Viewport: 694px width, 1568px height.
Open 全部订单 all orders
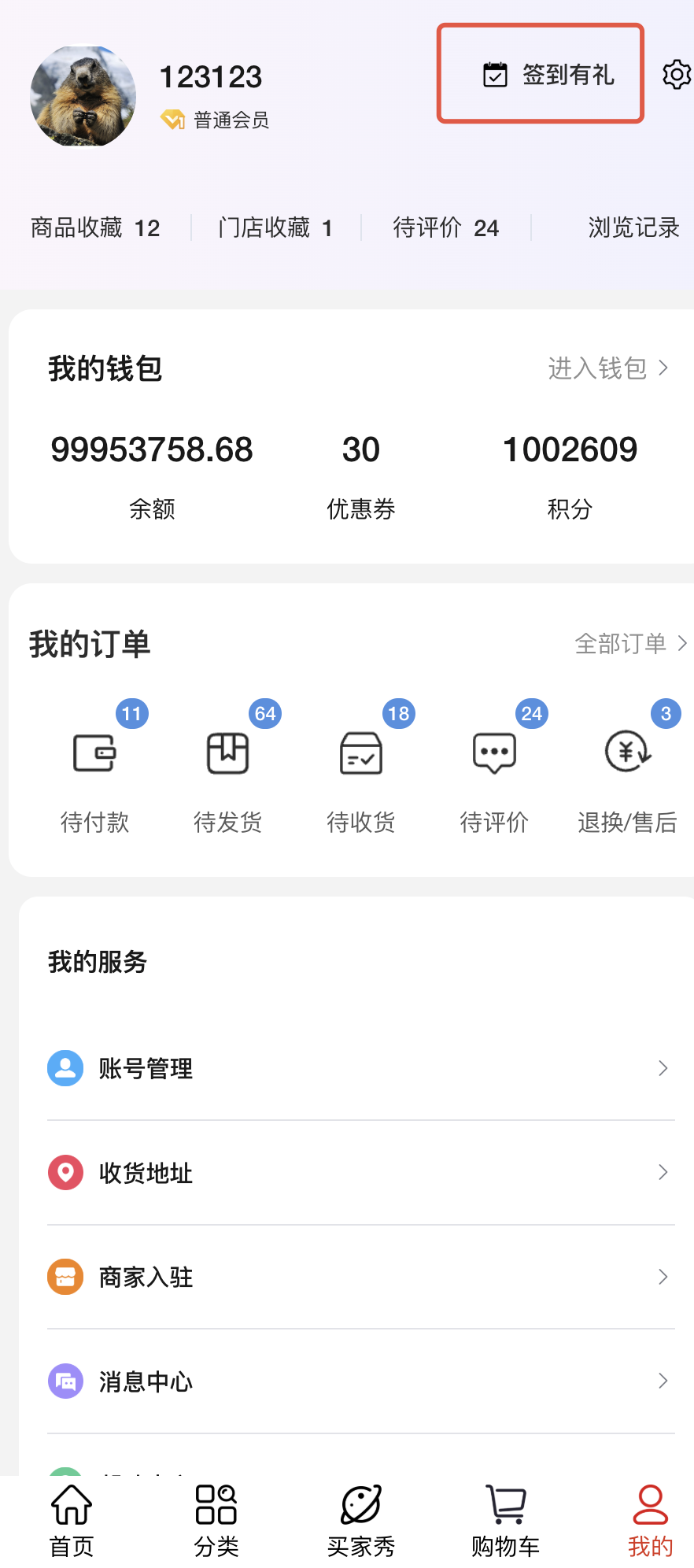(630, 644)
